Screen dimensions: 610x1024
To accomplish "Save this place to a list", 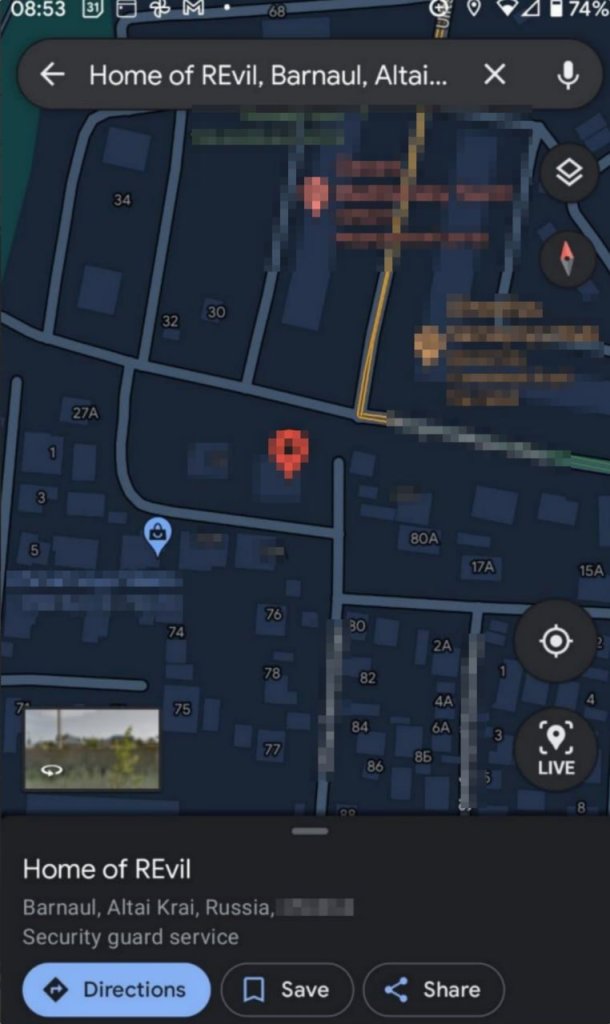I will pyautogui.click(x=287, y=989).
